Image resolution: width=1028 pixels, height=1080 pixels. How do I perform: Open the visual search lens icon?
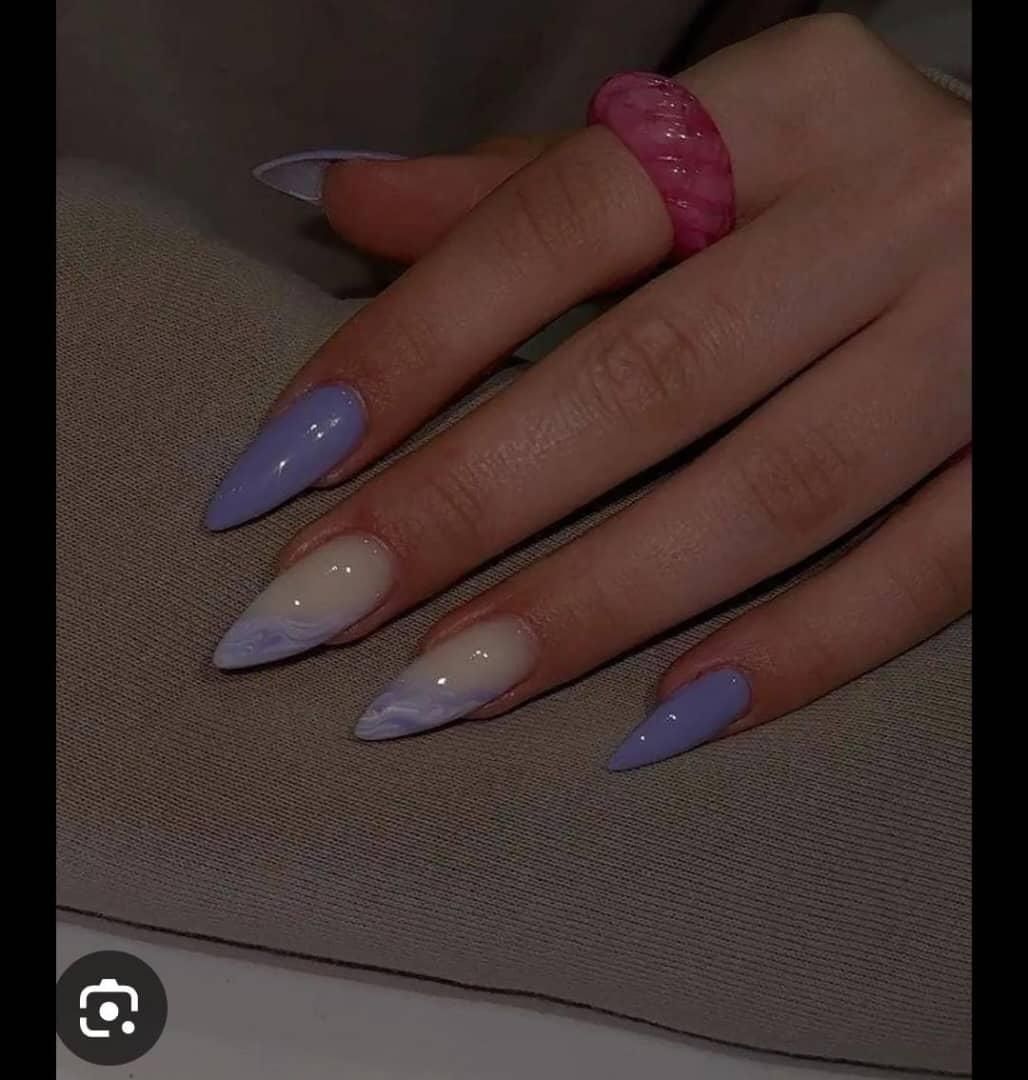pyautogui.click(x=110, y=1007)
